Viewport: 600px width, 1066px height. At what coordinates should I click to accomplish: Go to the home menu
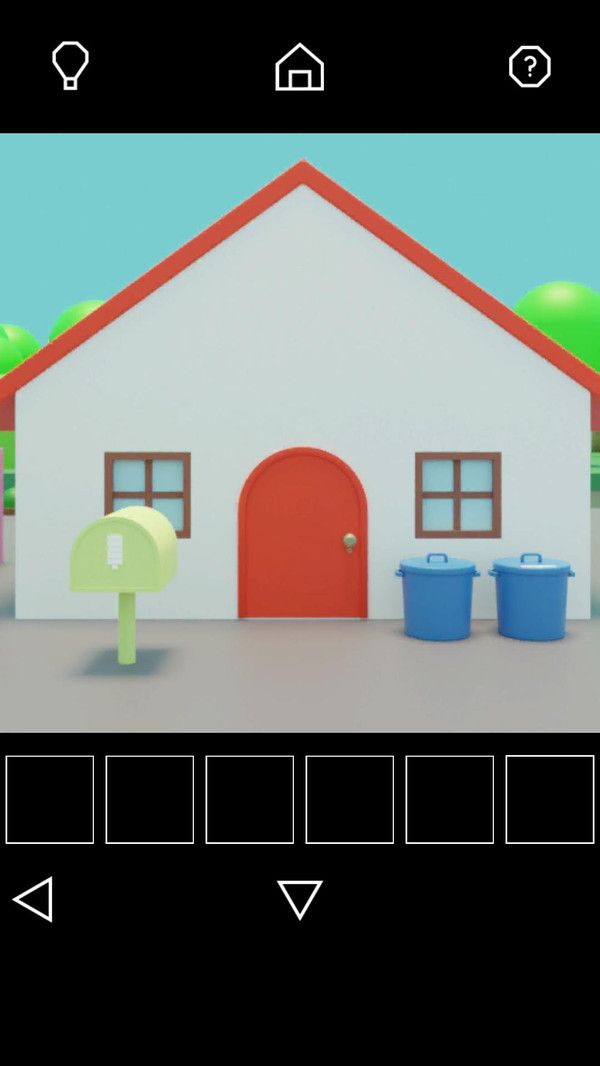pos(300,68)
